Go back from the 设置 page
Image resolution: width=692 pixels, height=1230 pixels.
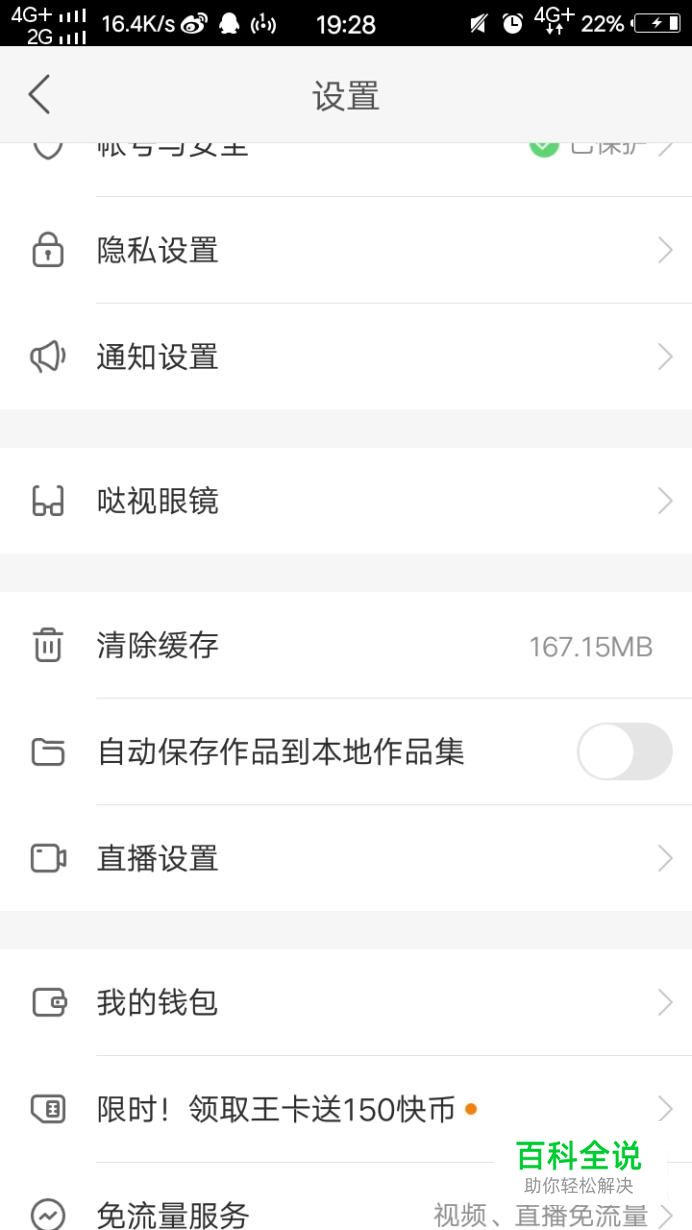(x=40, y=95)
